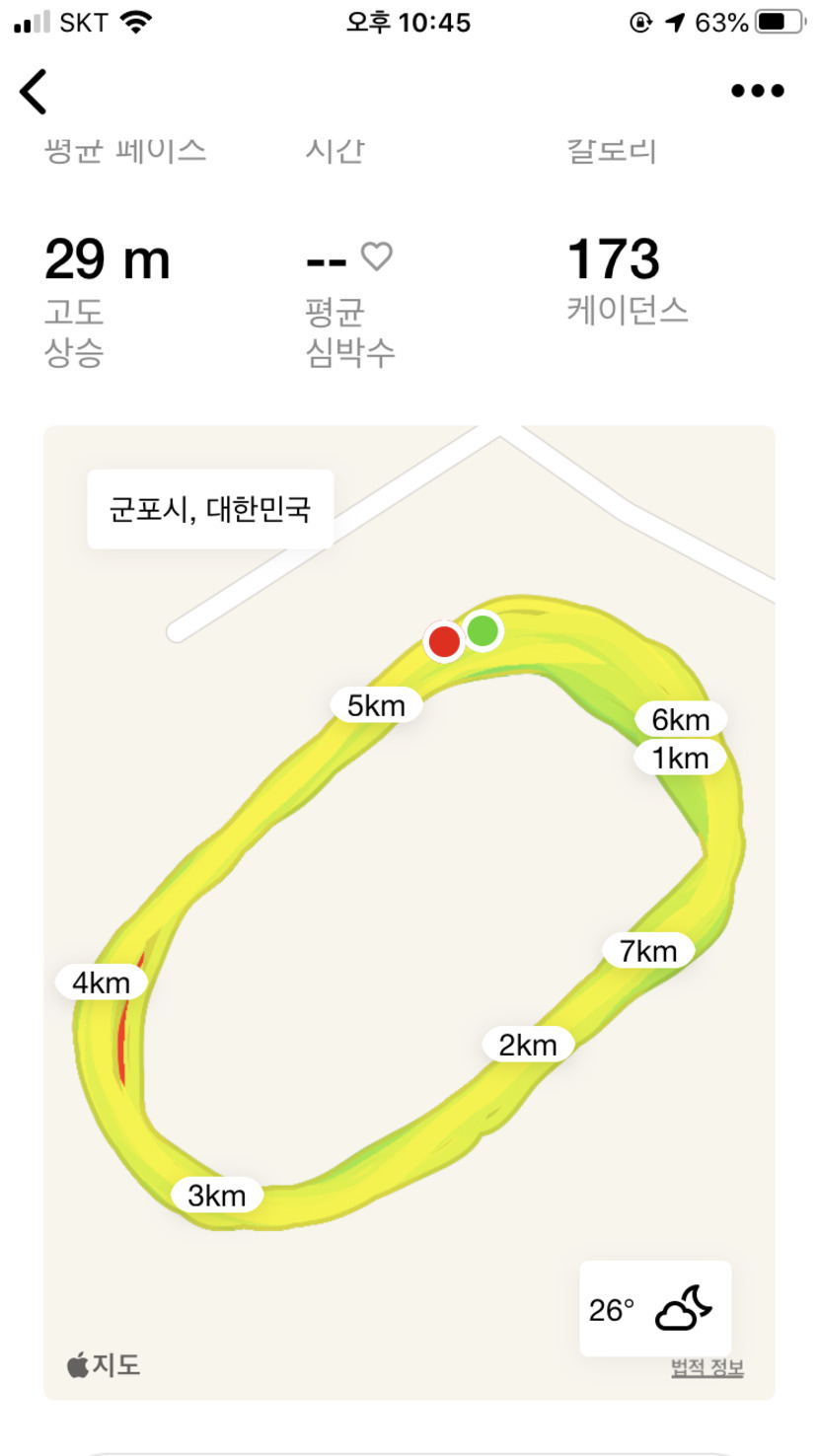Screen dimensions: 819x1456
Task: Go back using the top-left arrow
Action: coord(34,92)
